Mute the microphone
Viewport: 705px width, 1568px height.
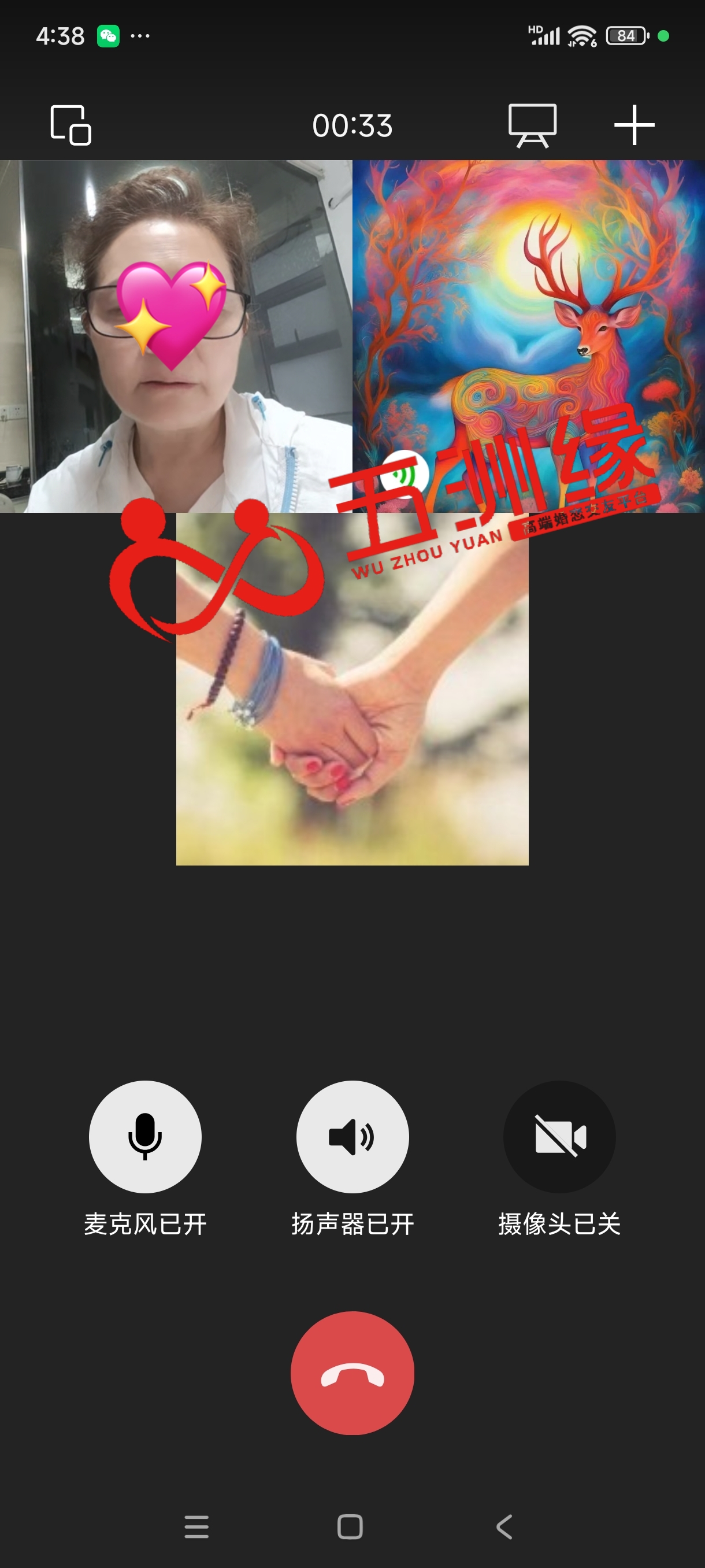pos(145,1137)
